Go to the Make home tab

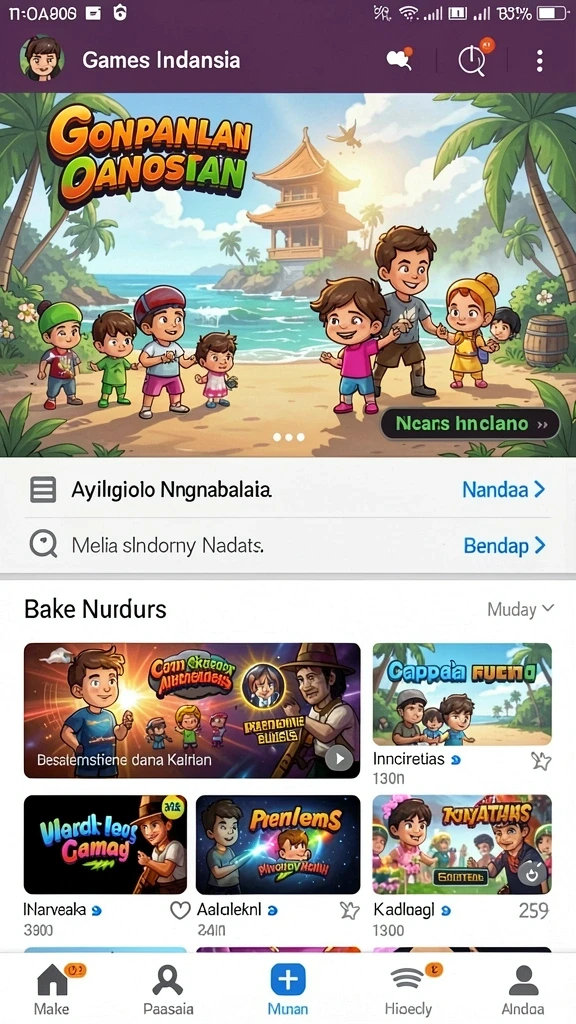pyautogui.click(x=52, y=989)
